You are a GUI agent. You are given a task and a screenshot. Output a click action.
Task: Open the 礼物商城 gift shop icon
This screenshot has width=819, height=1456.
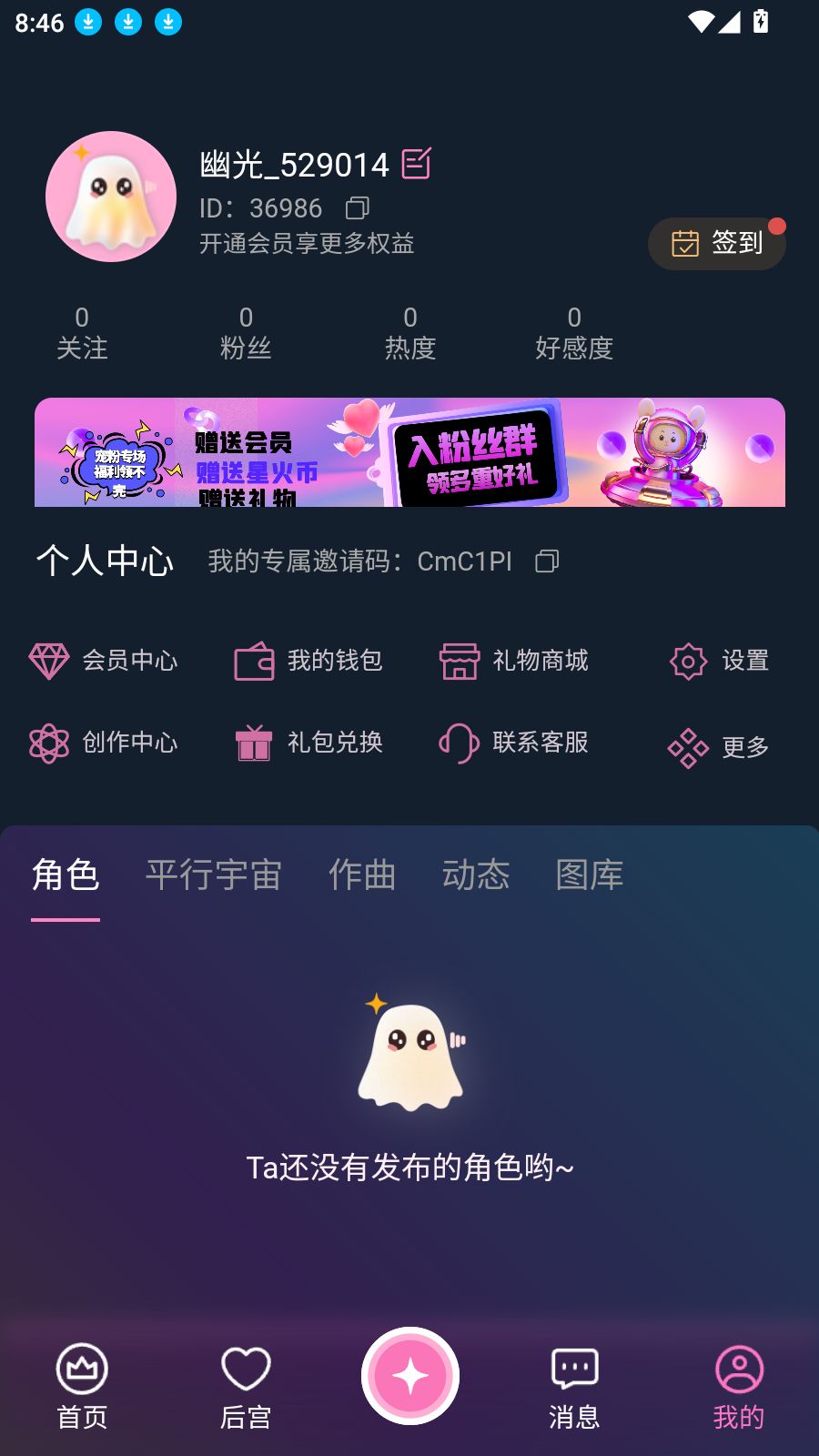point(460,662)
